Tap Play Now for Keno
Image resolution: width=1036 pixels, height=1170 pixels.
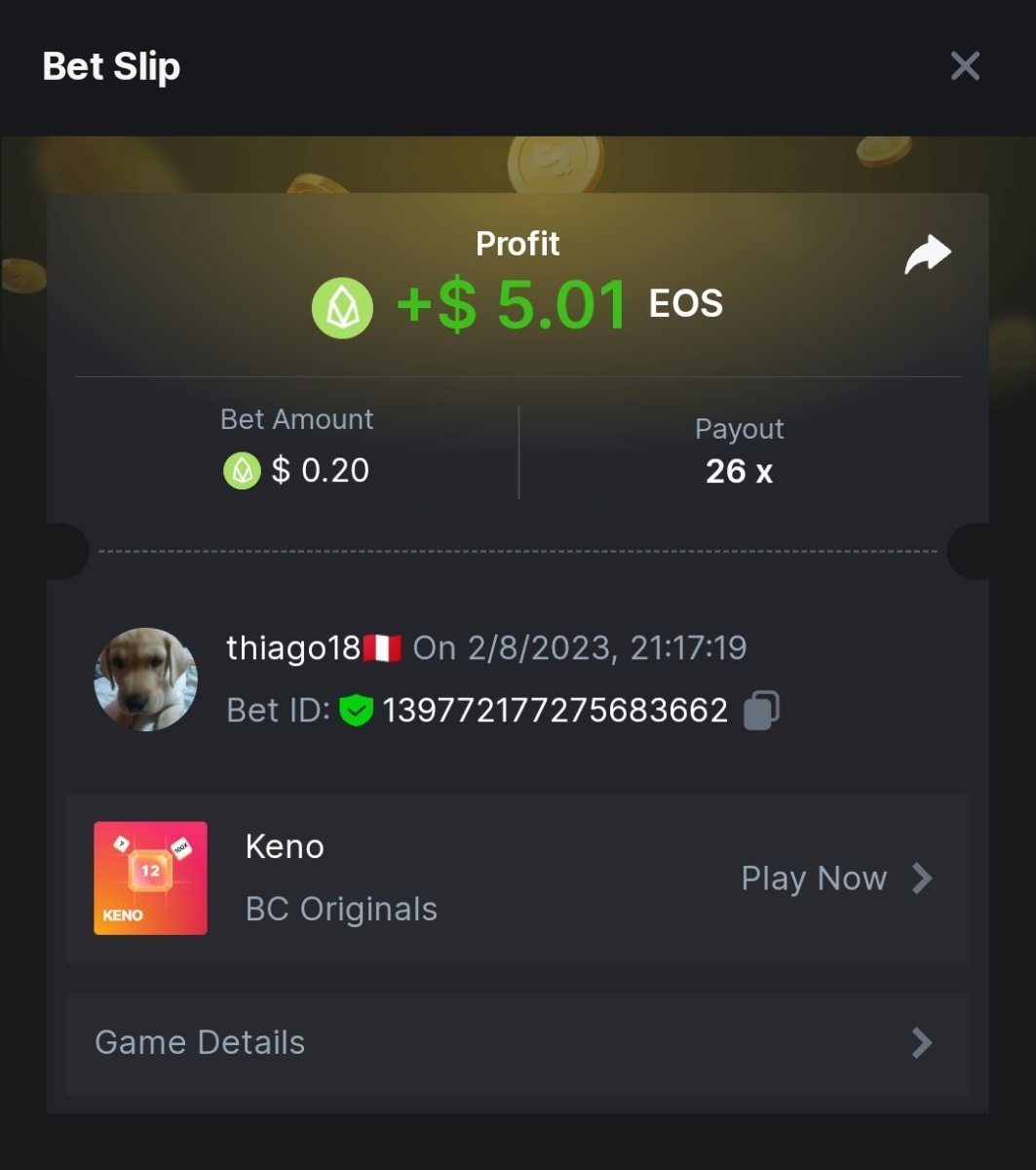pos(835,878)
